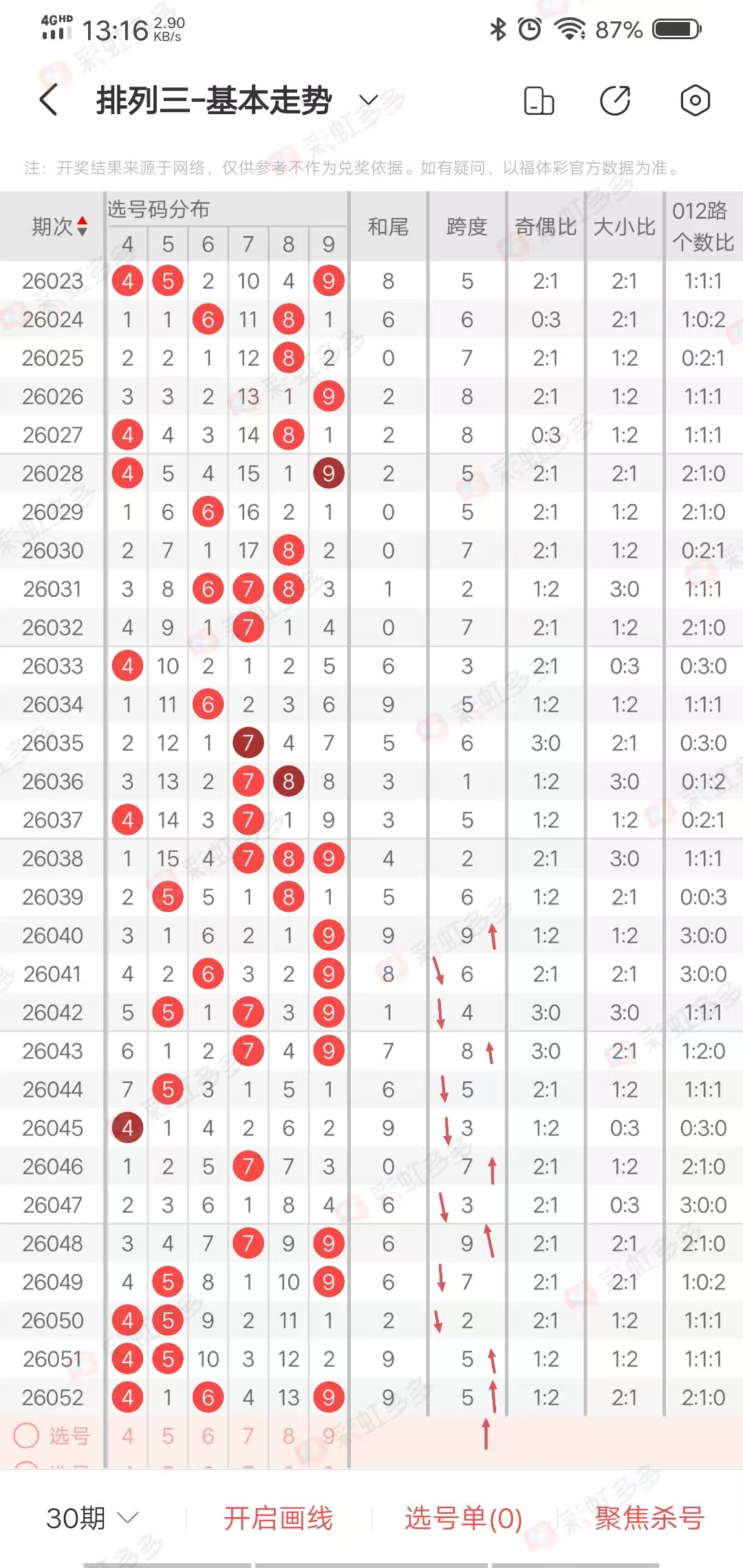Open the screen orientation icon
The image size is (743, 1568).
point(539,100)
